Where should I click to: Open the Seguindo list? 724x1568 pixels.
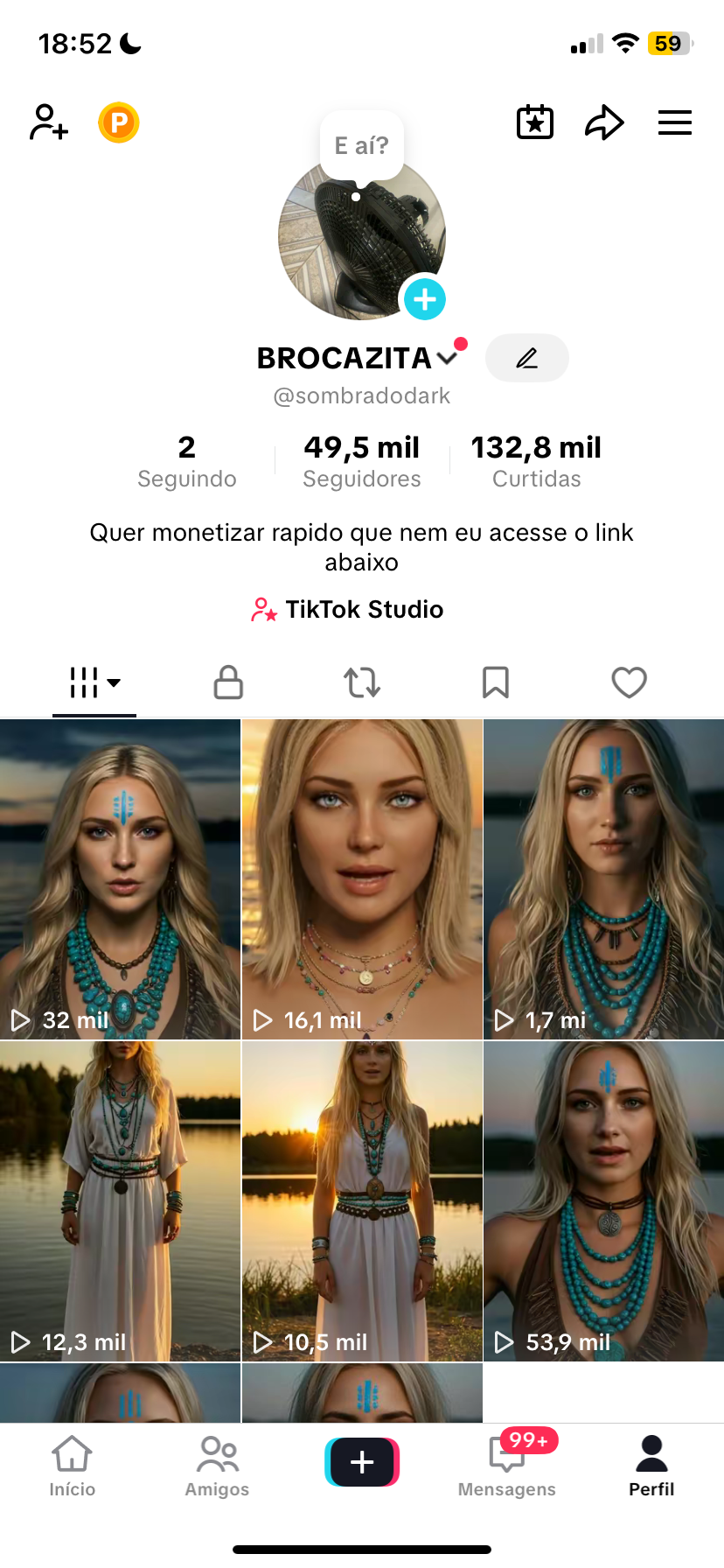tap(187, 460)
